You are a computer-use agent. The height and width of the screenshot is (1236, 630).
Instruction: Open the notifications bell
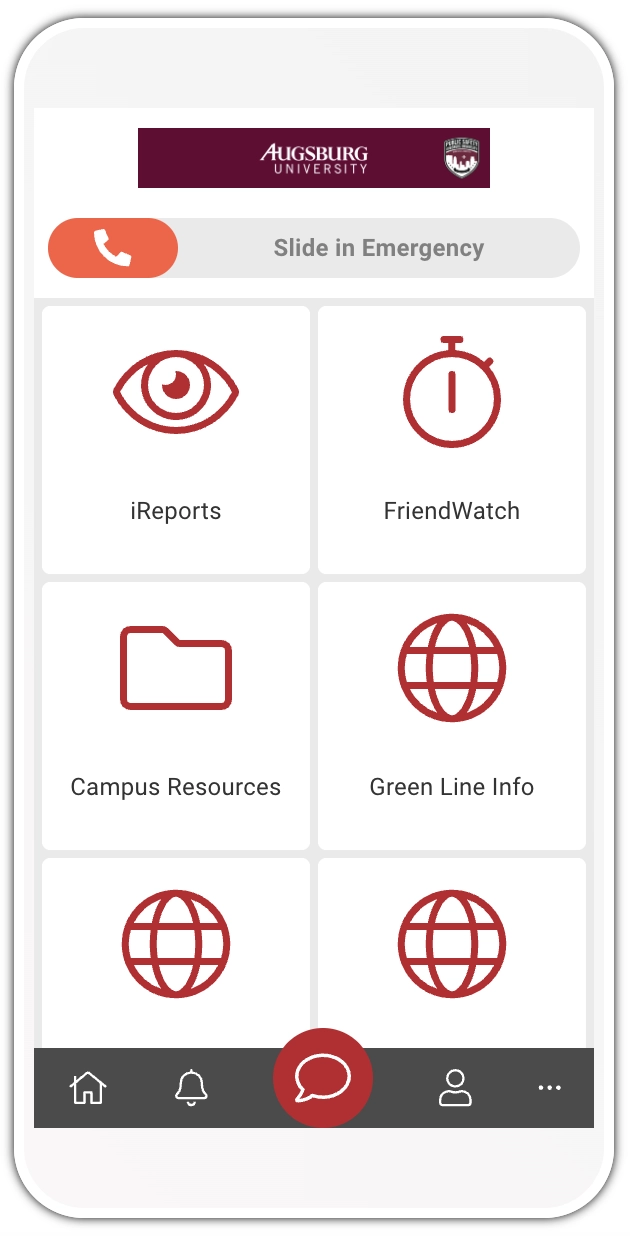pos(191,1088)
